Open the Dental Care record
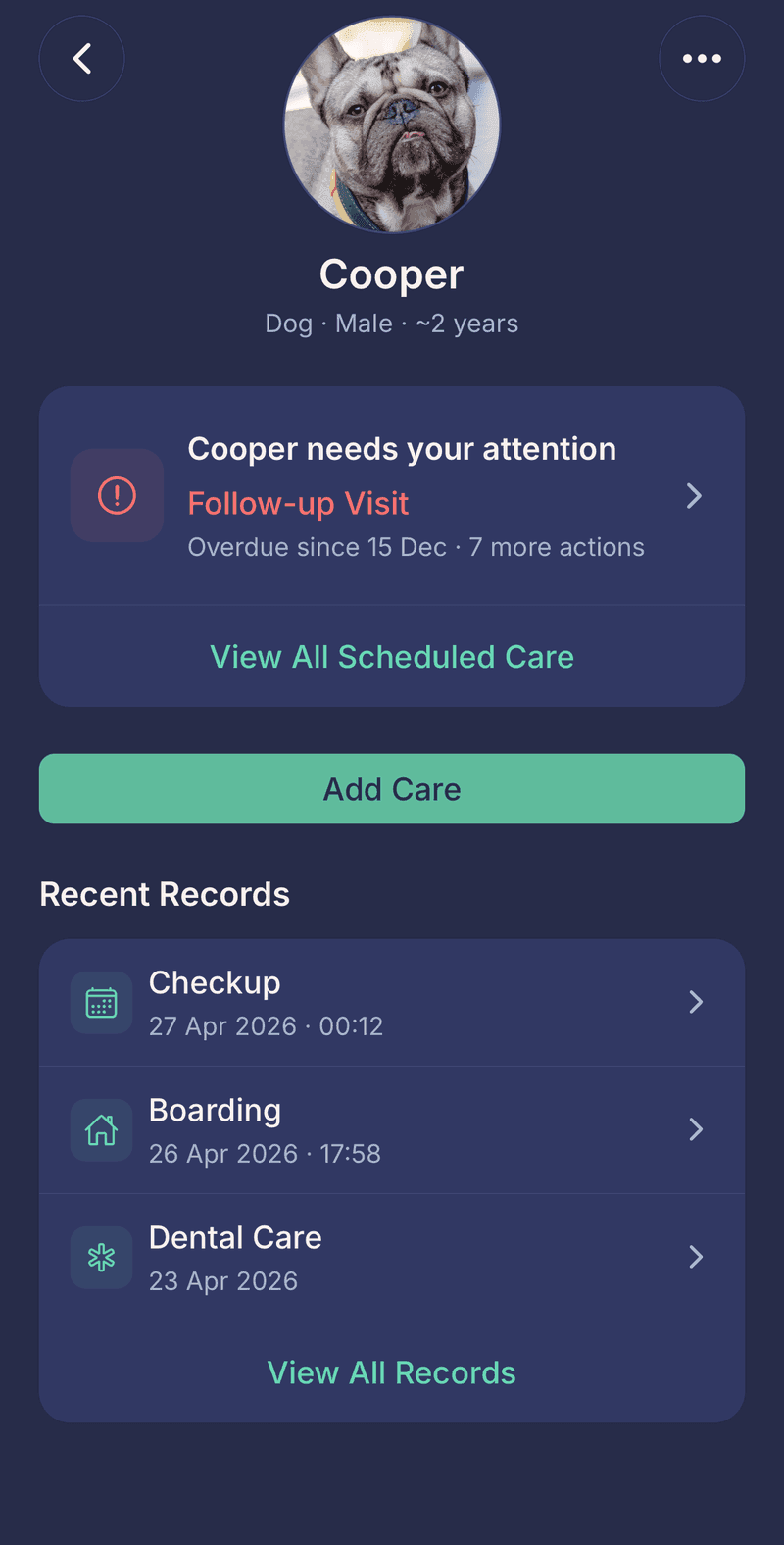This screenshot has width=784, height=1545. (x=392, y=1258)
